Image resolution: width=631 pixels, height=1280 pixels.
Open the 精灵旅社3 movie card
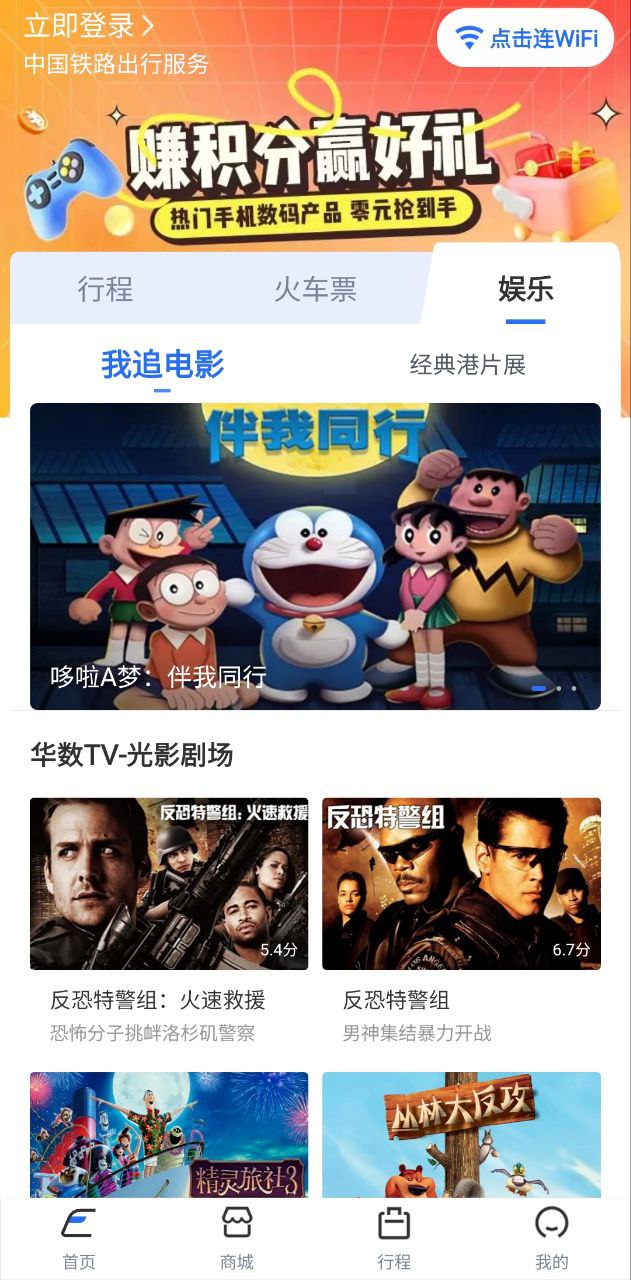169,1135
